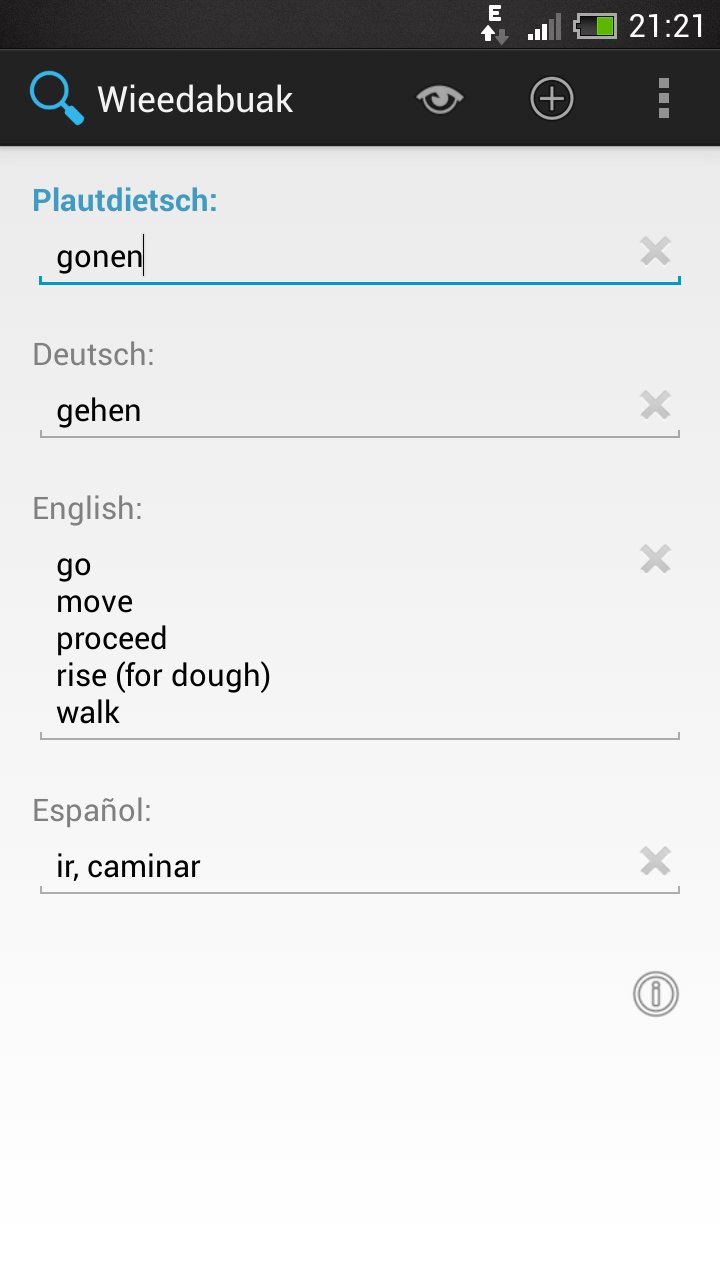The width and height of the screenshot is (720, 1280).
Task: Clear the English field
Action: 655,559
